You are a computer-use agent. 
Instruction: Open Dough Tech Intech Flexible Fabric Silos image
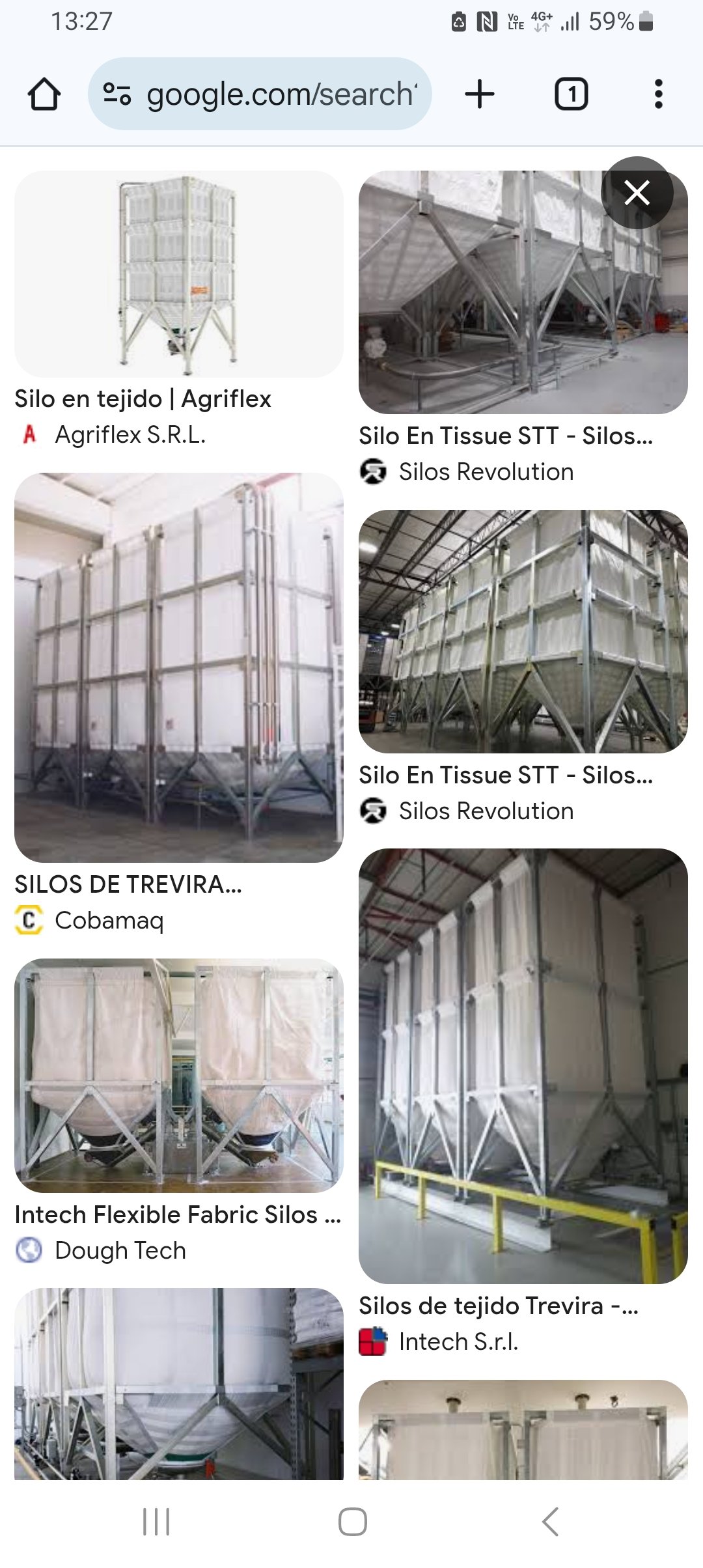click(x=179, y=1074)
